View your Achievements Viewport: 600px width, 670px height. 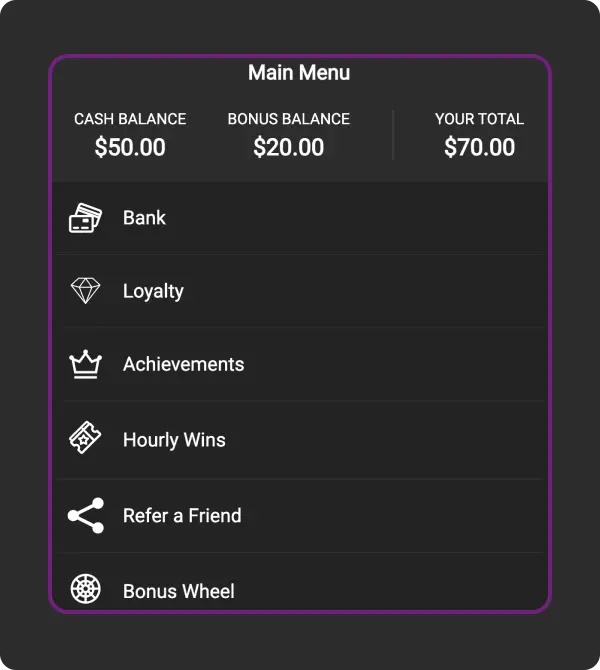(x=183, y=365)
